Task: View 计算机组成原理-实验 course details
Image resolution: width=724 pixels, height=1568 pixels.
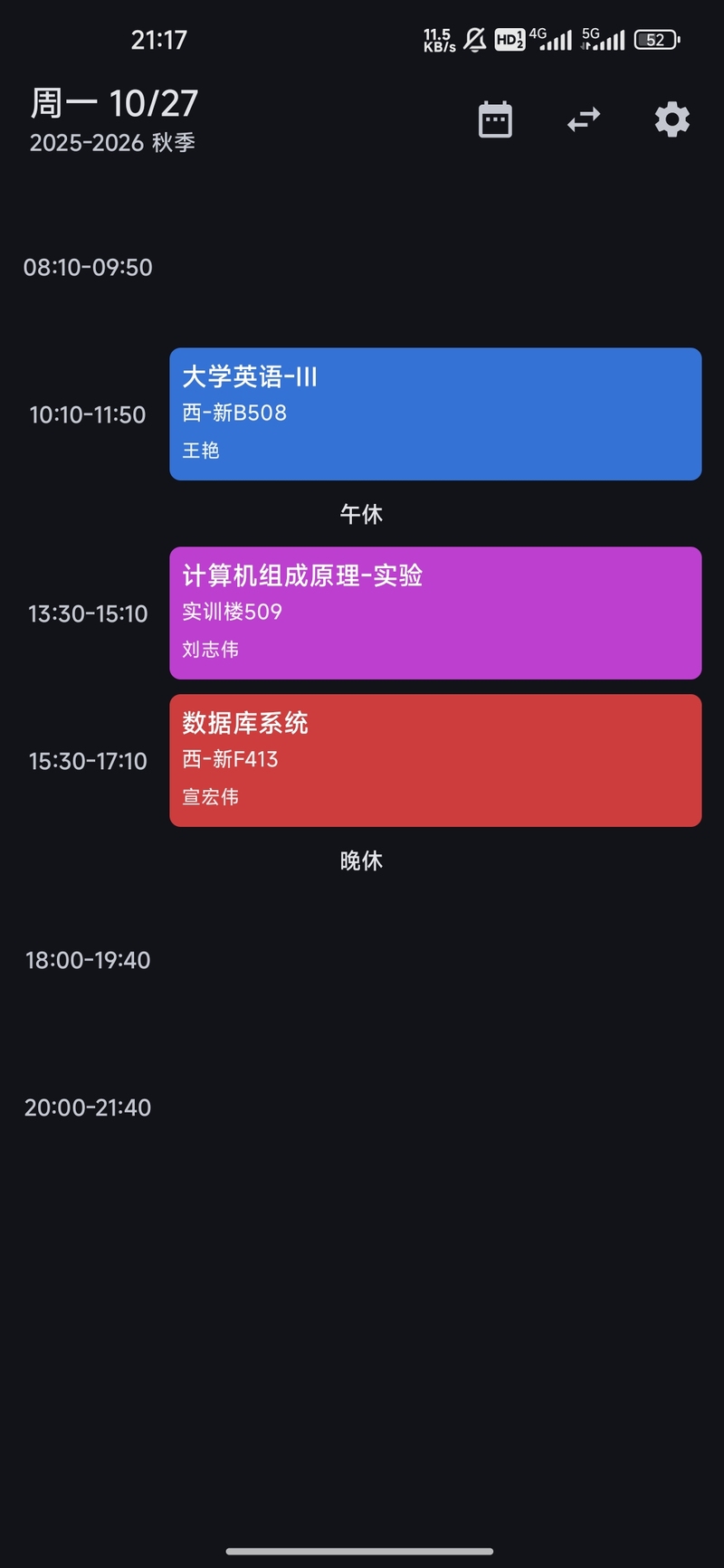Action: 435,613
